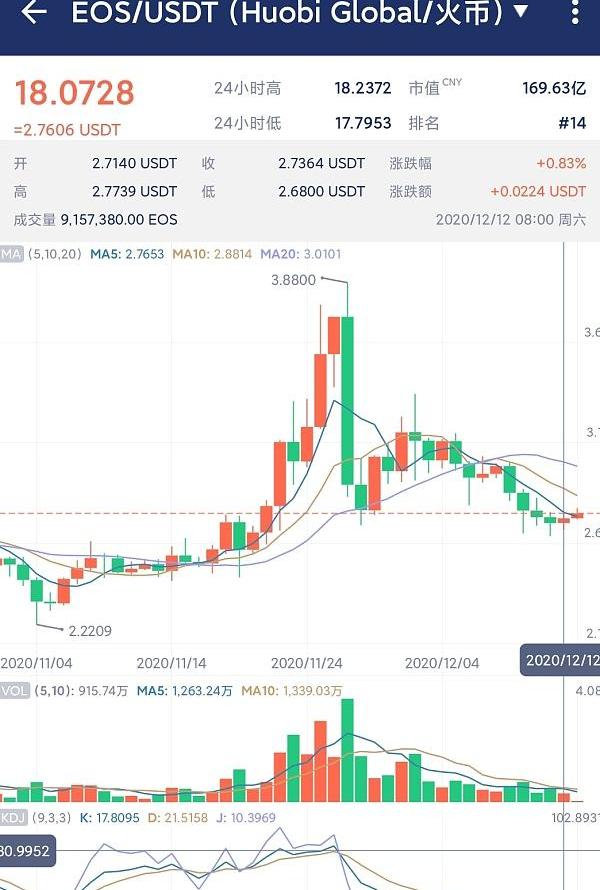Go back using the top arrow
This screenshot has height=890, width=600.
[34, 13]
